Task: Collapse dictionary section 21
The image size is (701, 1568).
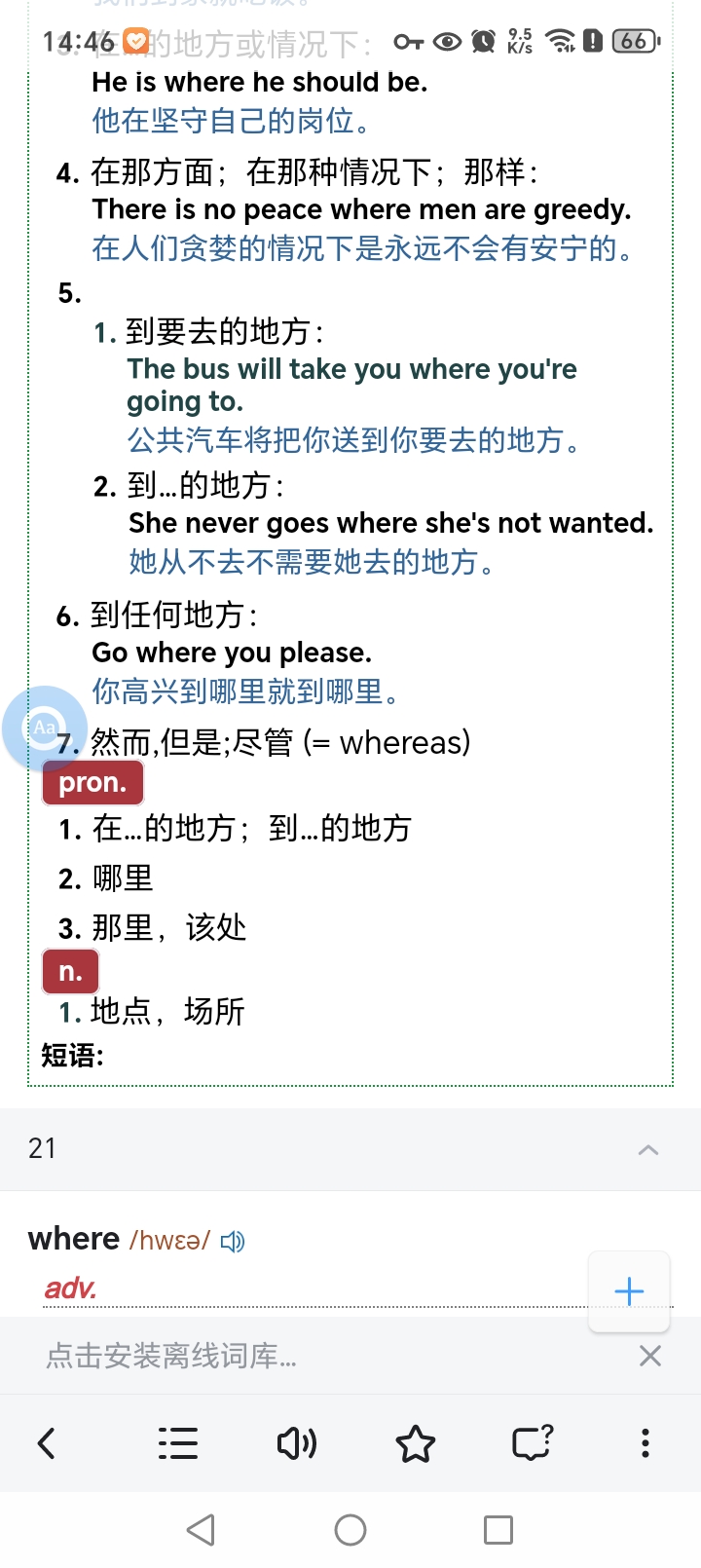Action: click(648, 1149)
